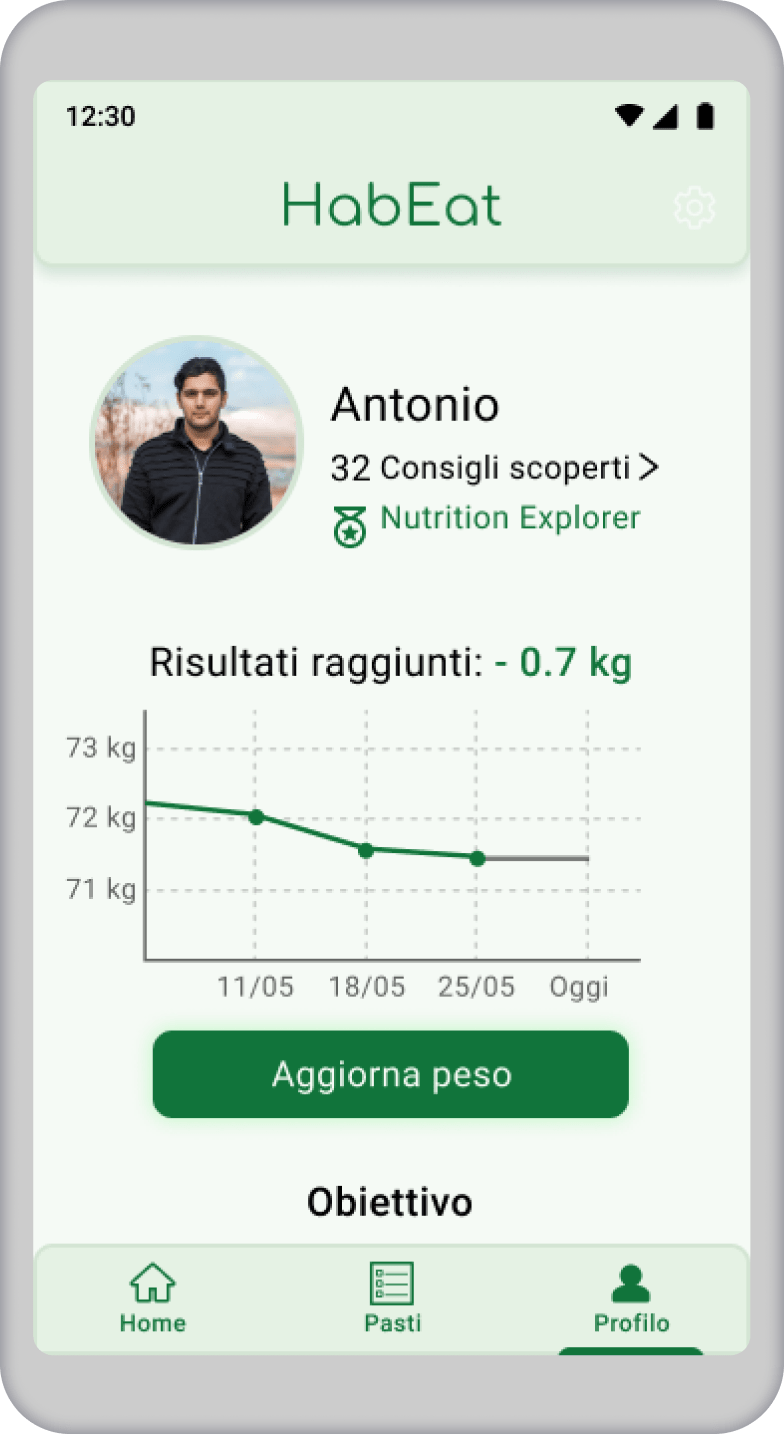The image size is (784, 1434).
Task: Open the settings gear icon
Action: pos(694,208)
